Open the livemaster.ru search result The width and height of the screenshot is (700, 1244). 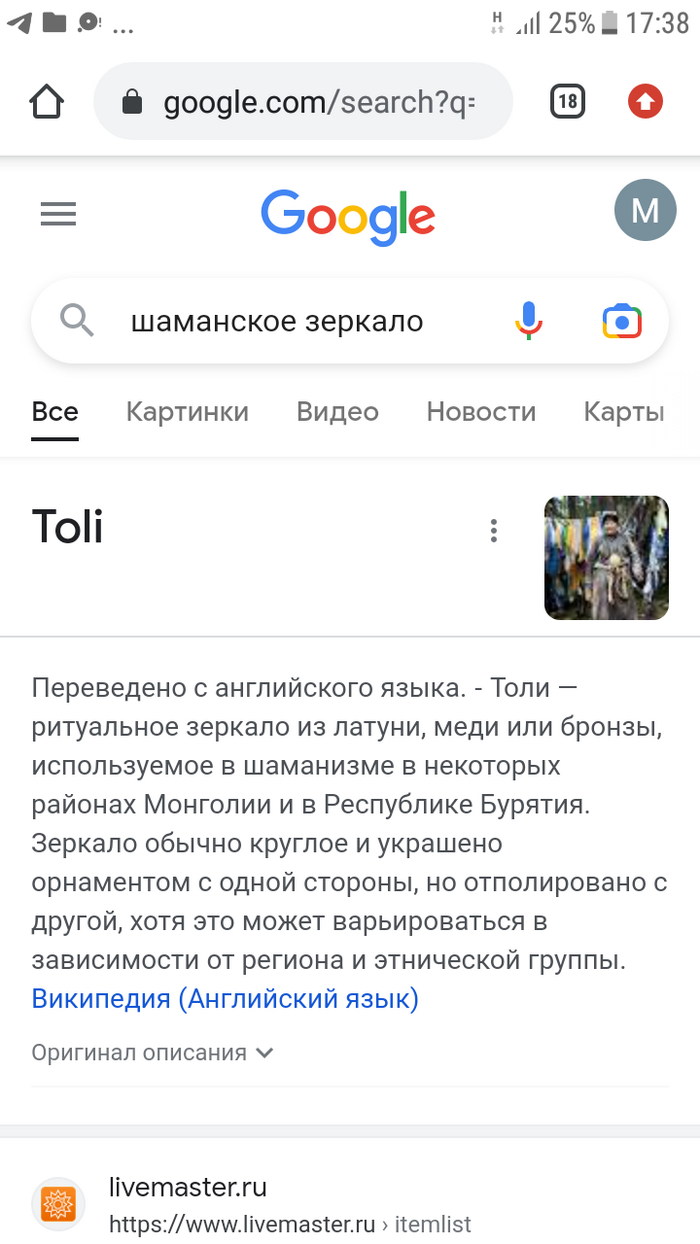coord(188,1188)
